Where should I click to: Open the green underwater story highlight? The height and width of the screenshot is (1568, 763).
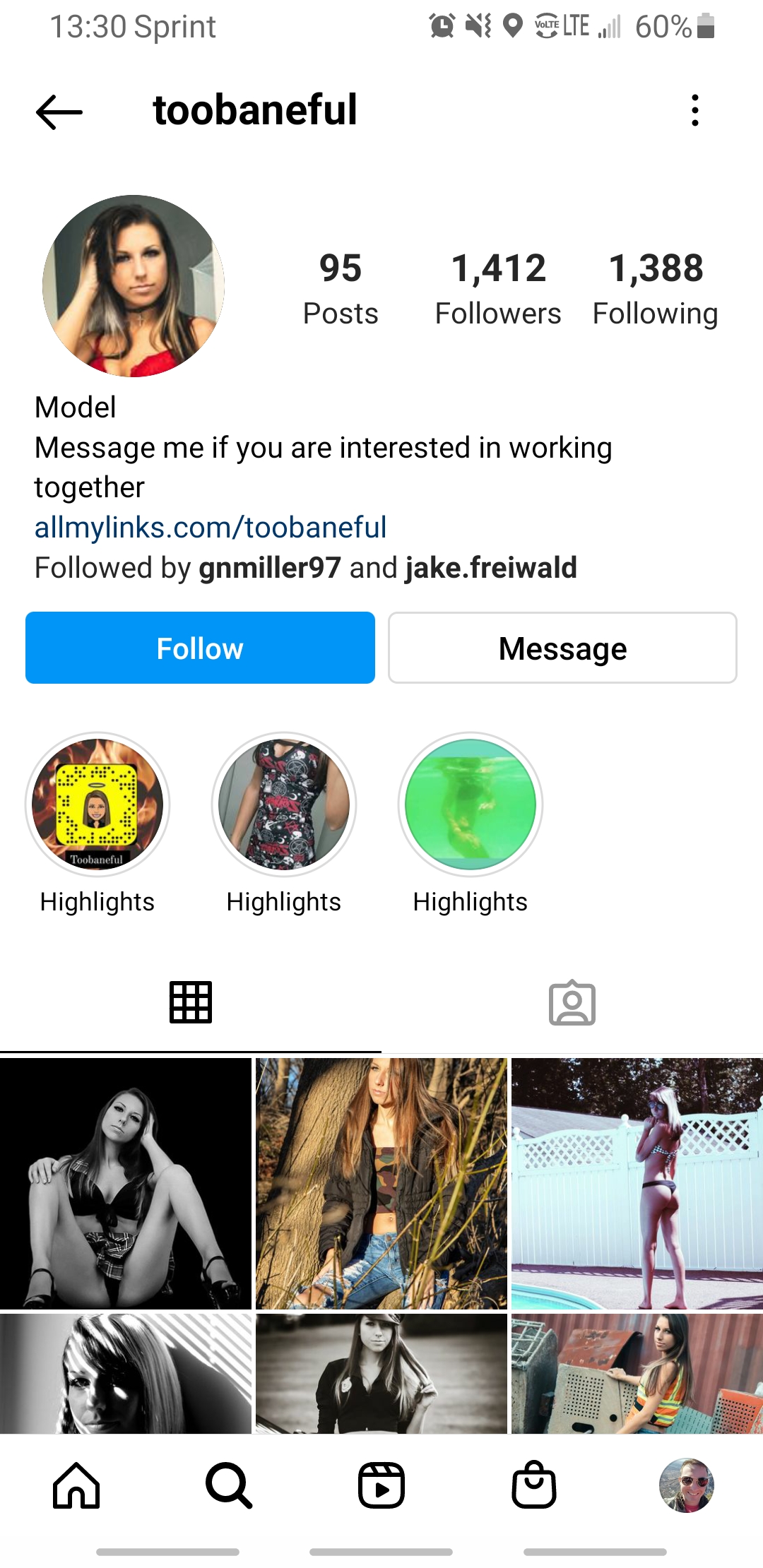(471, 804)
